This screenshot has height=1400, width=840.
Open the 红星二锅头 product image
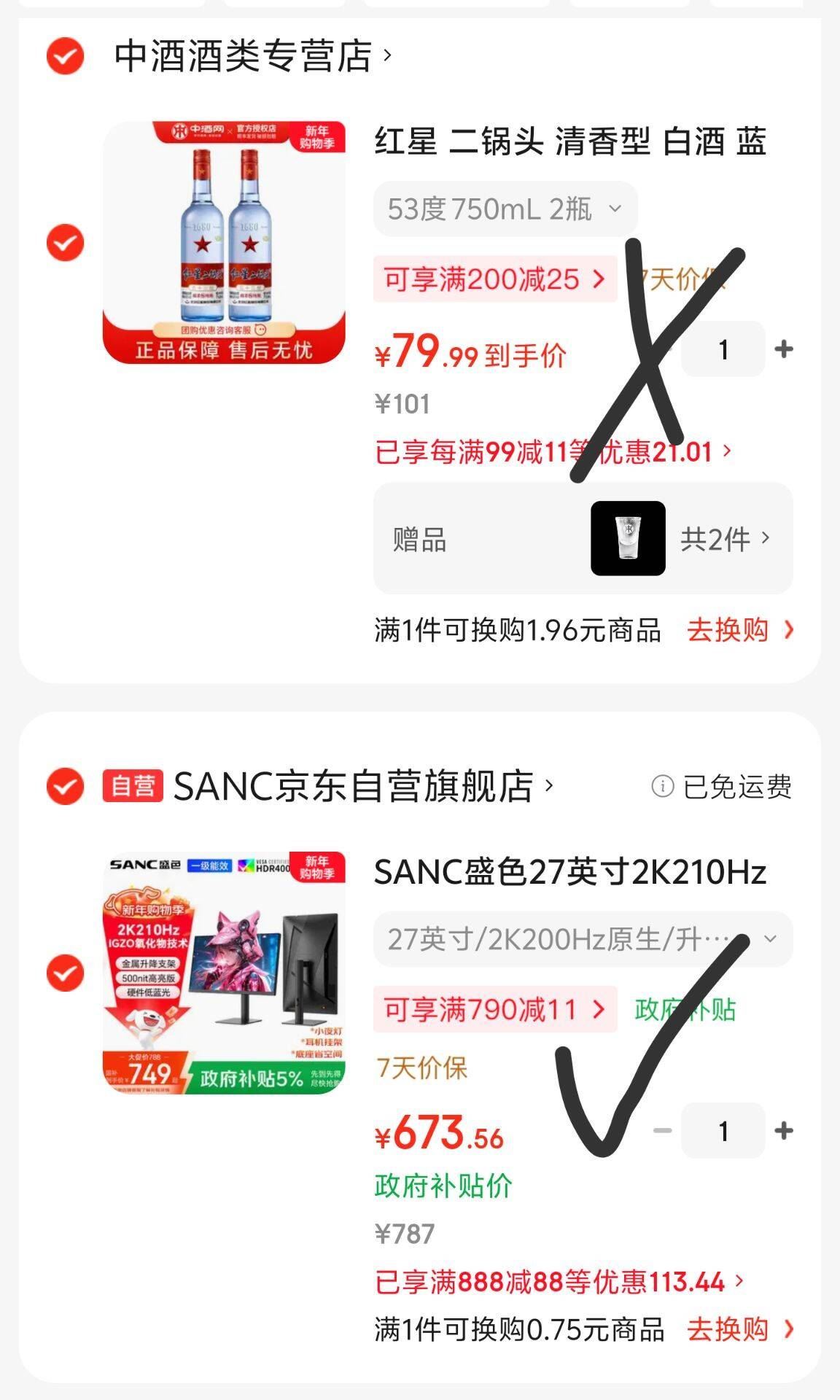pyautogui.click(x=224, y=242)
